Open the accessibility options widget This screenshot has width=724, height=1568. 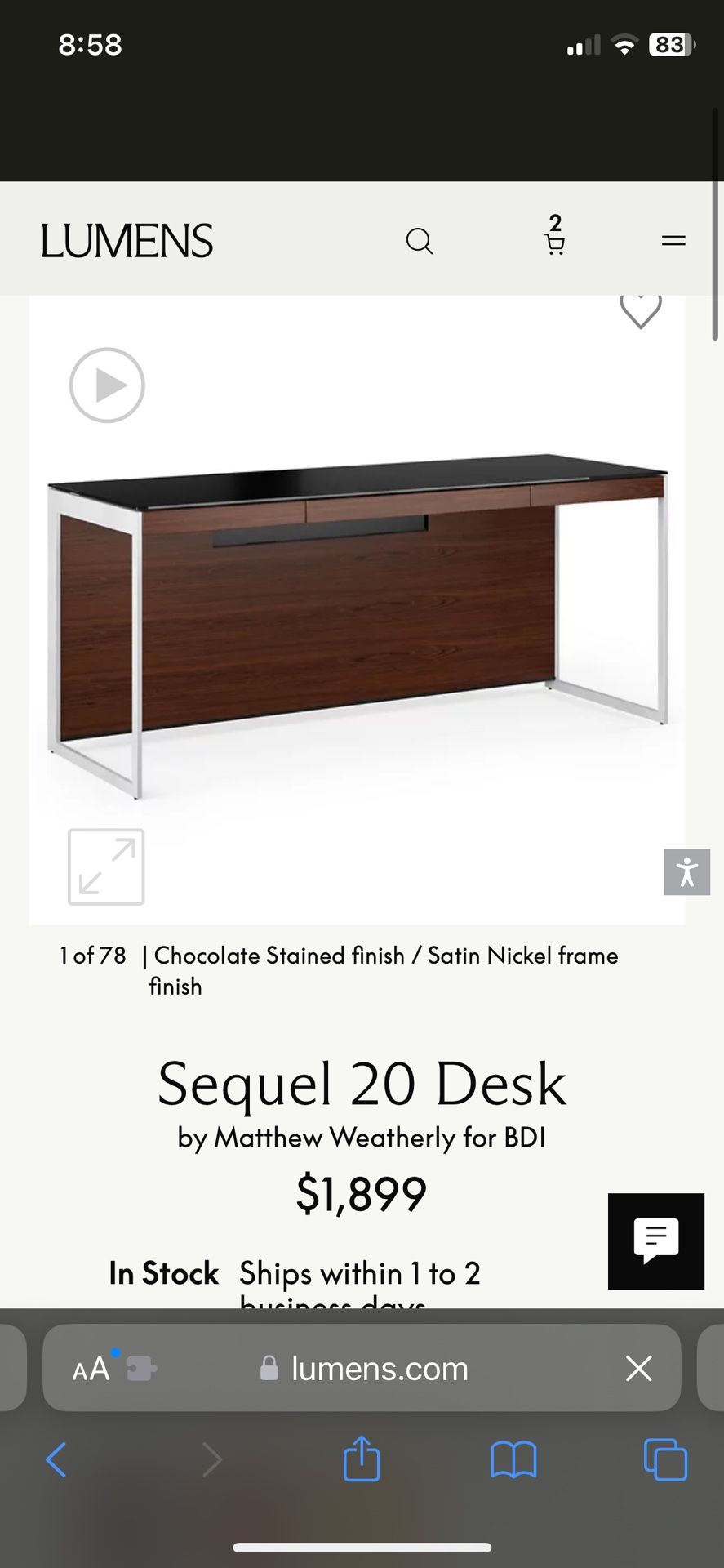[686, 872]
